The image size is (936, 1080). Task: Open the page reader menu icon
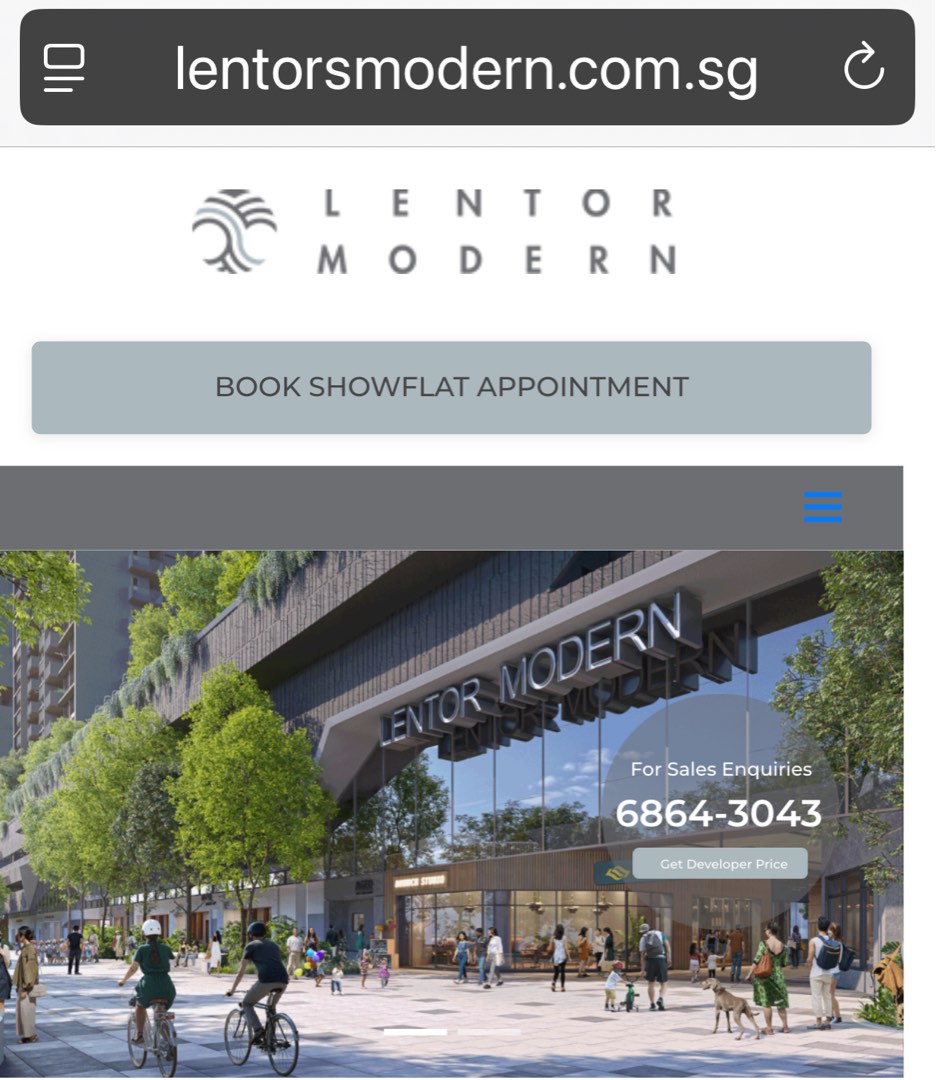tap(64, 69)
